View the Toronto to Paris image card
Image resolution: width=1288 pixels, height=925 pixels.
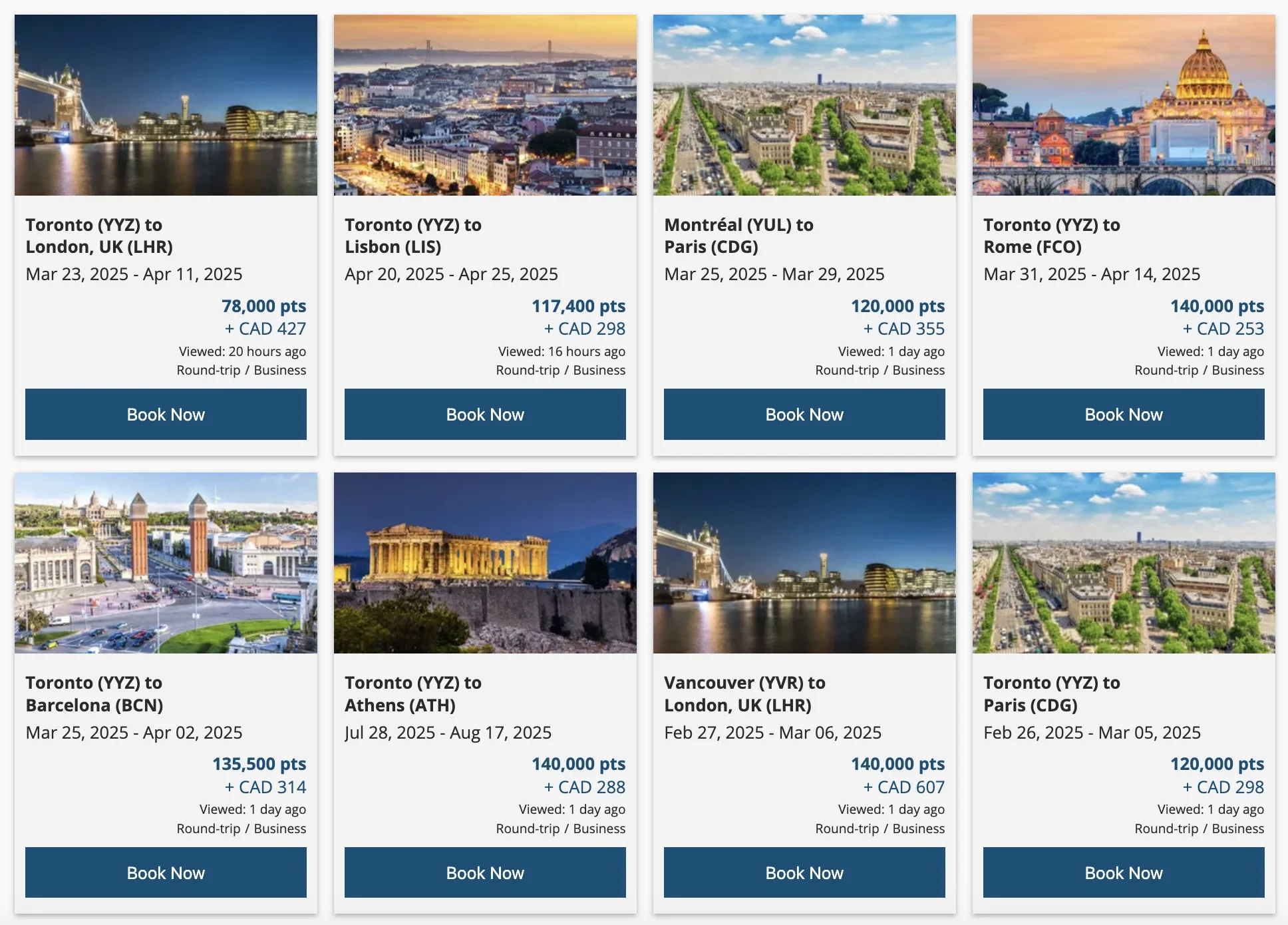click(1124, 563)
